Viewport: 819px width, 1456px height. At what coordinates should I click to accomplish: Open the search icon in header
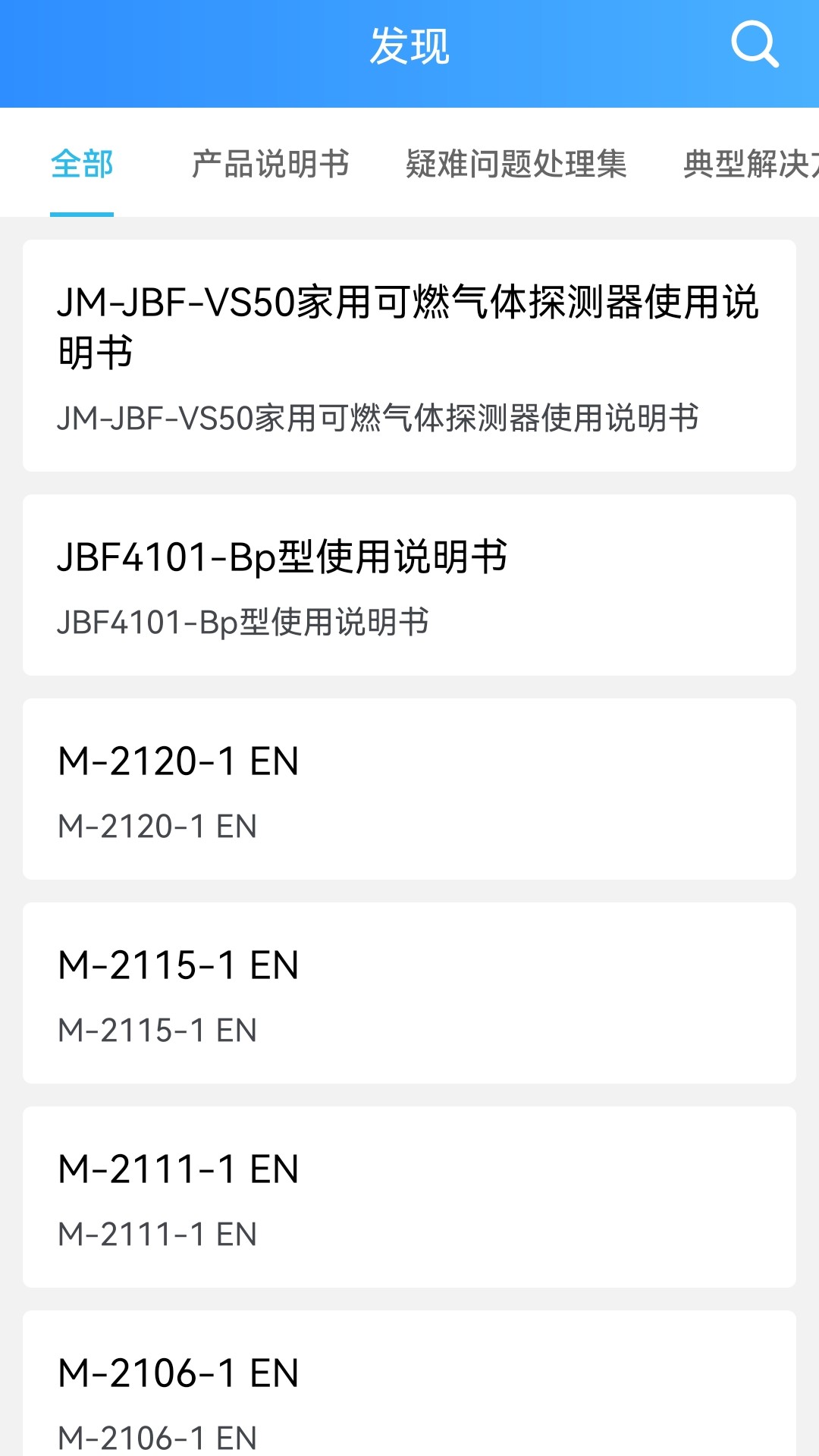point(755,45)
